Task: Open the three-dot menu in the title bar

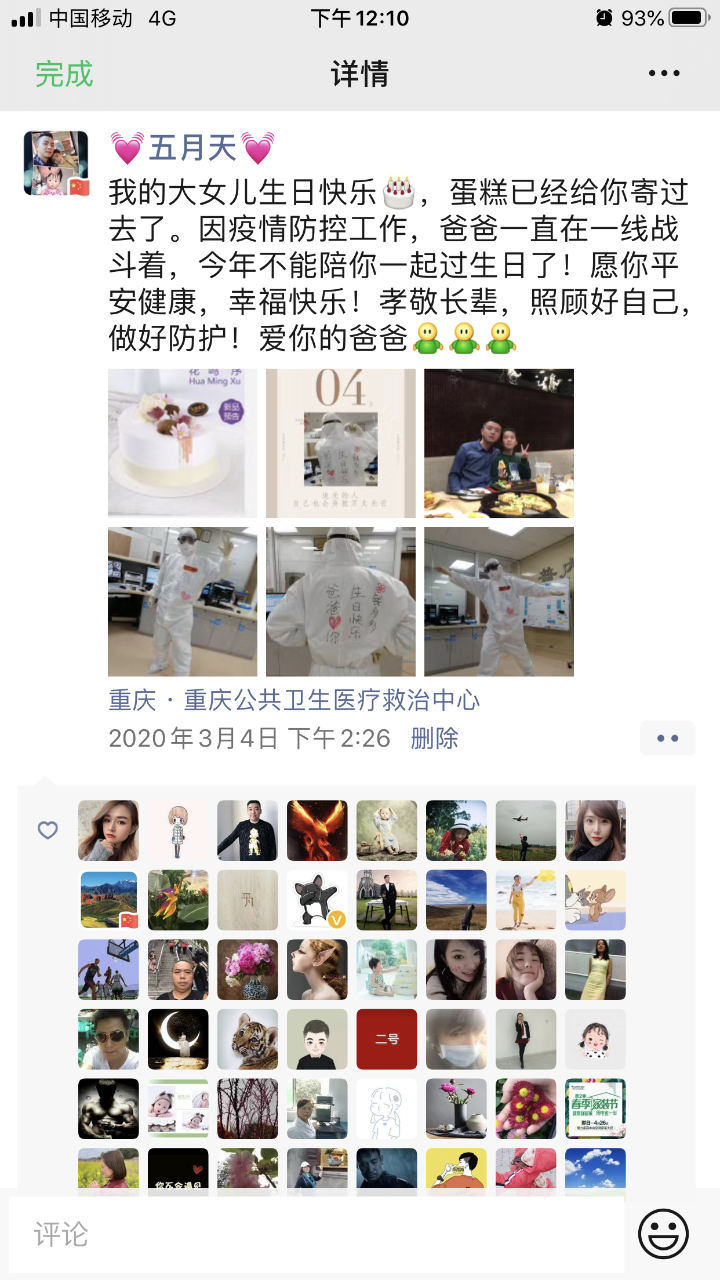Action: (664, 74)
